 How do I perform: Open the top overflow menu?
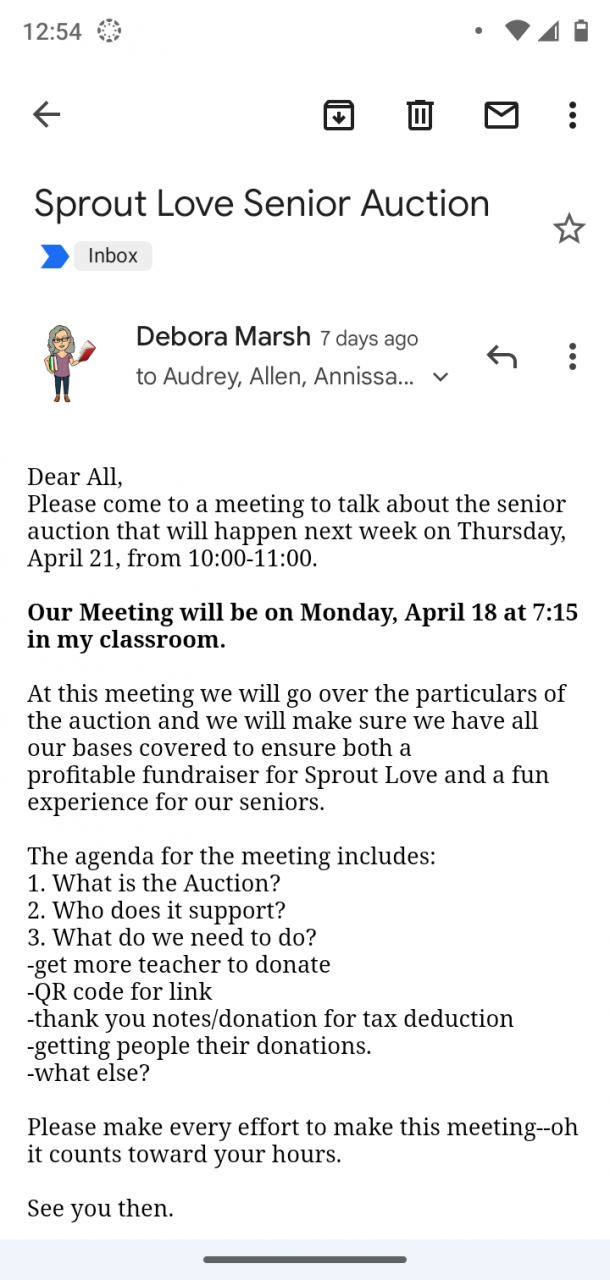click(x=572, y=115)
